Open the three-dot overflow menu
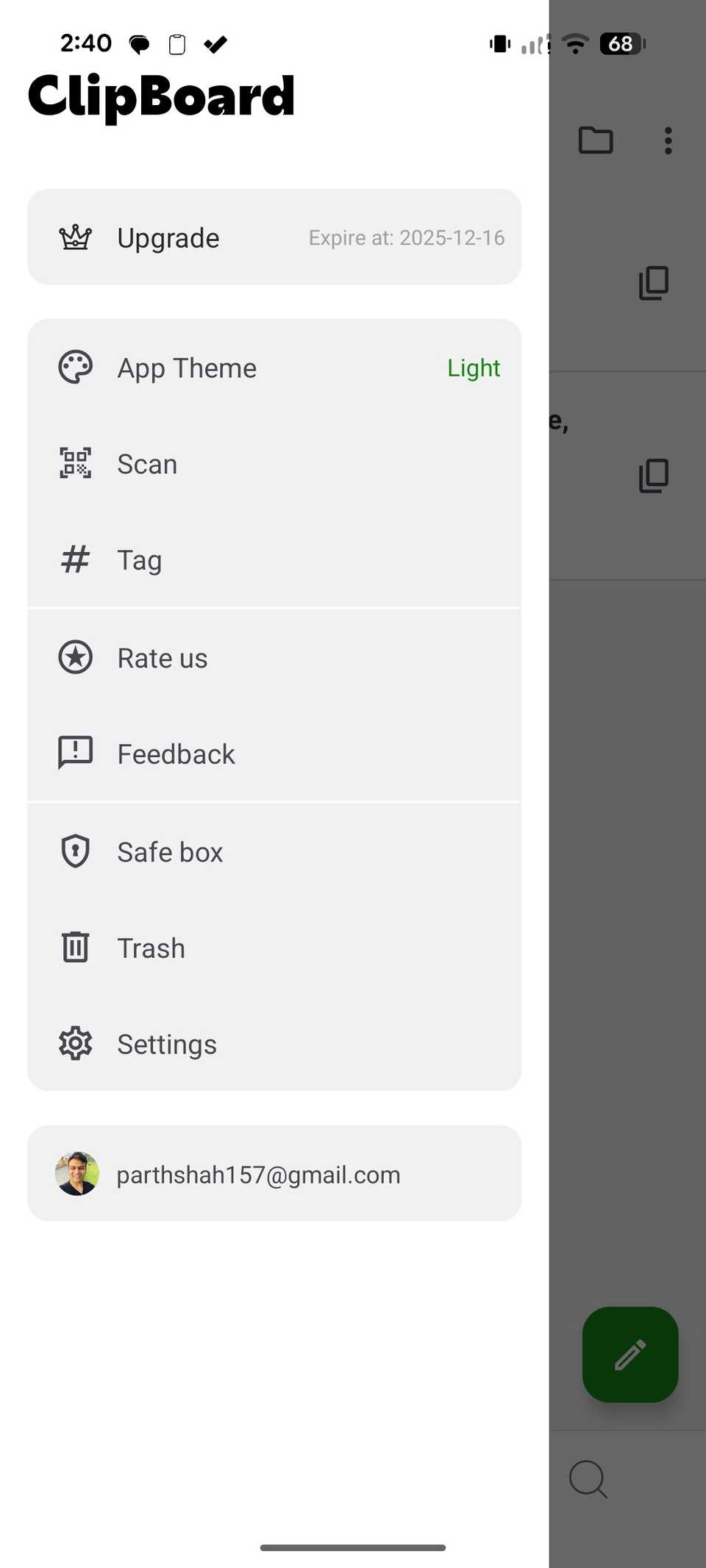 pos(668,140)
